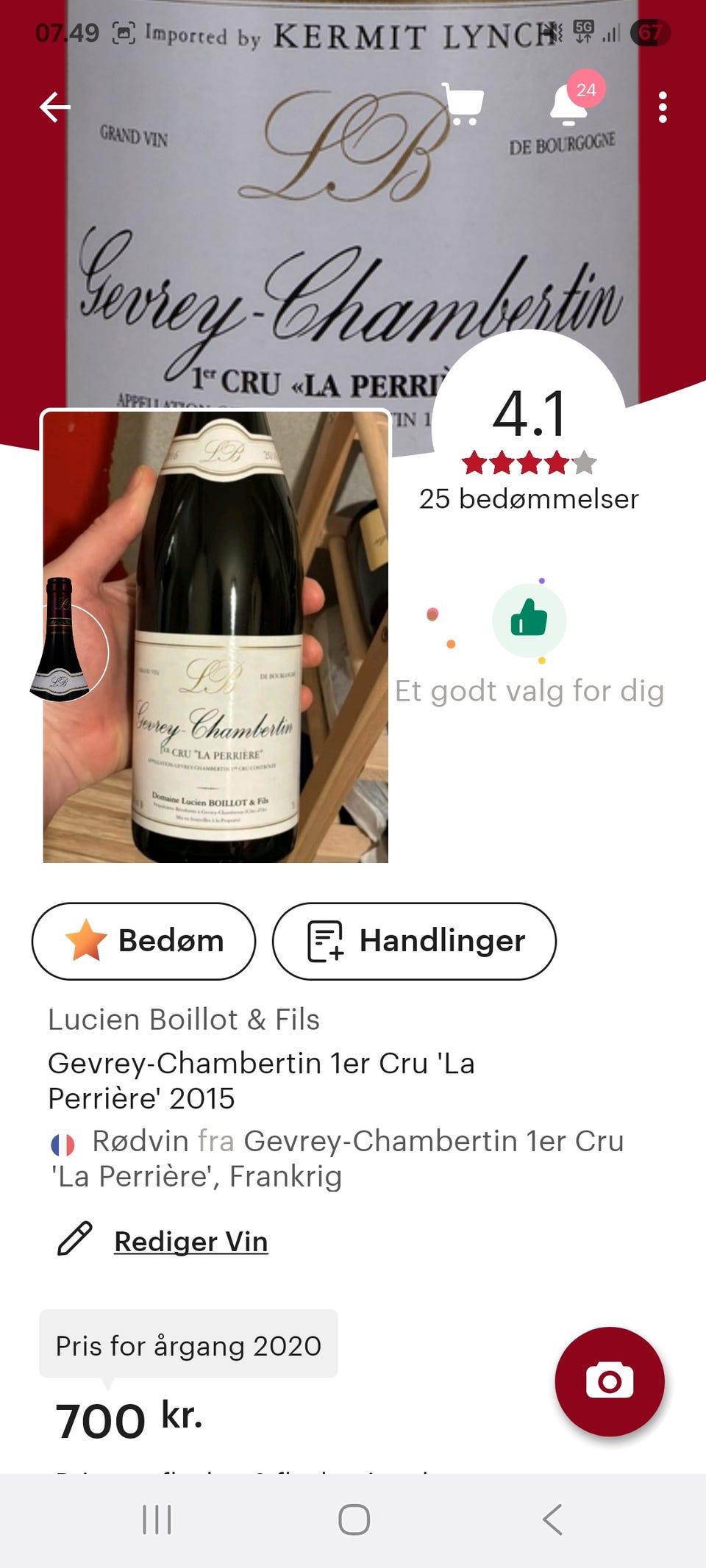This screenshot has width=706, height=1568.
Task: Tap the Bedøm button
Action: click(x=143, y=941)
